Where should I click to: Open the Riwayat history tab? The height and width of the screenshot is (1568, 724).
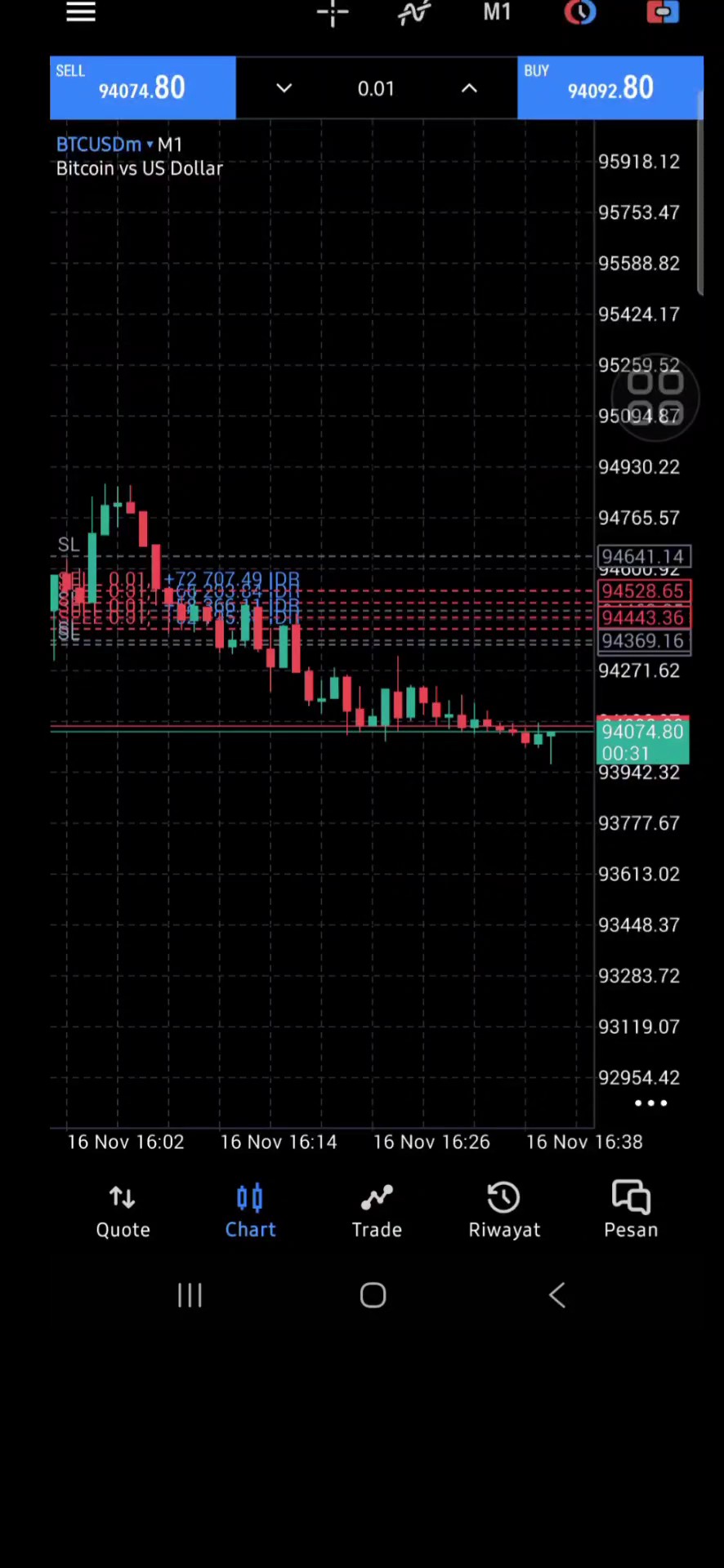click(504, 1212)
